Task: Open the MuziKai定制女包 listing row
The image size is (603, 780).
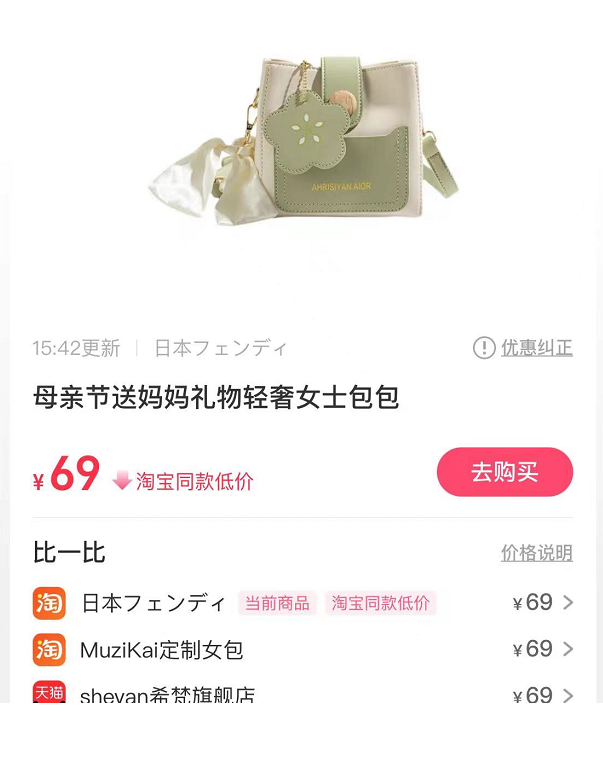Action: (x=300, y=650)
